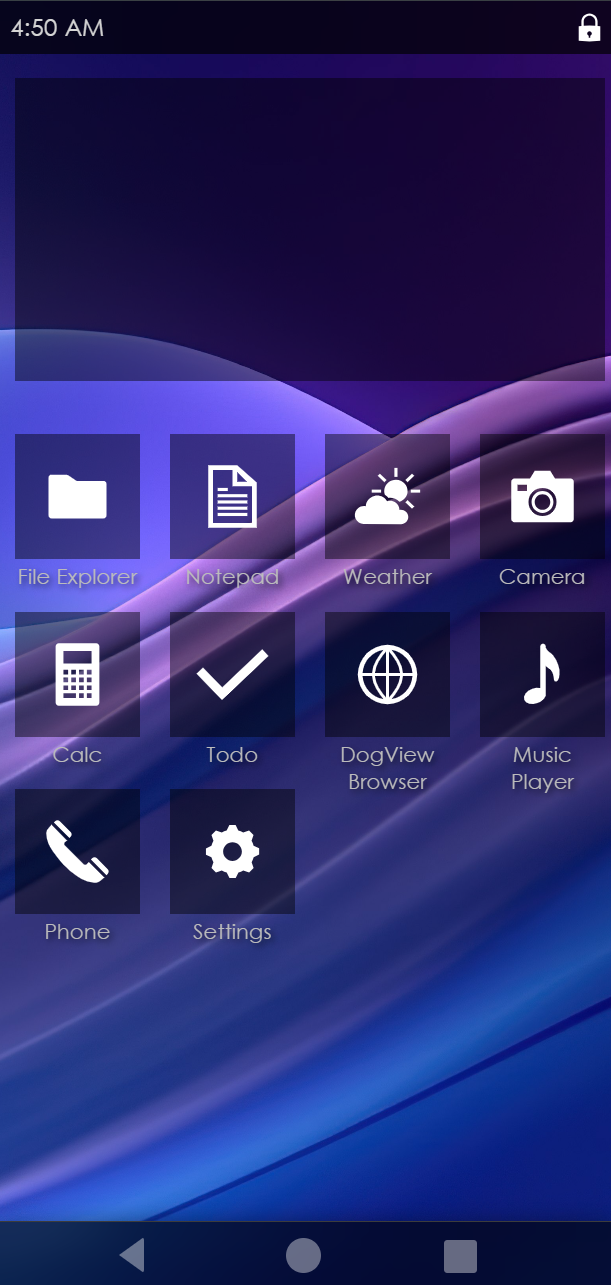611x1285 pixels.
Task: Launch the Notepad app
Action: [232, 496]
